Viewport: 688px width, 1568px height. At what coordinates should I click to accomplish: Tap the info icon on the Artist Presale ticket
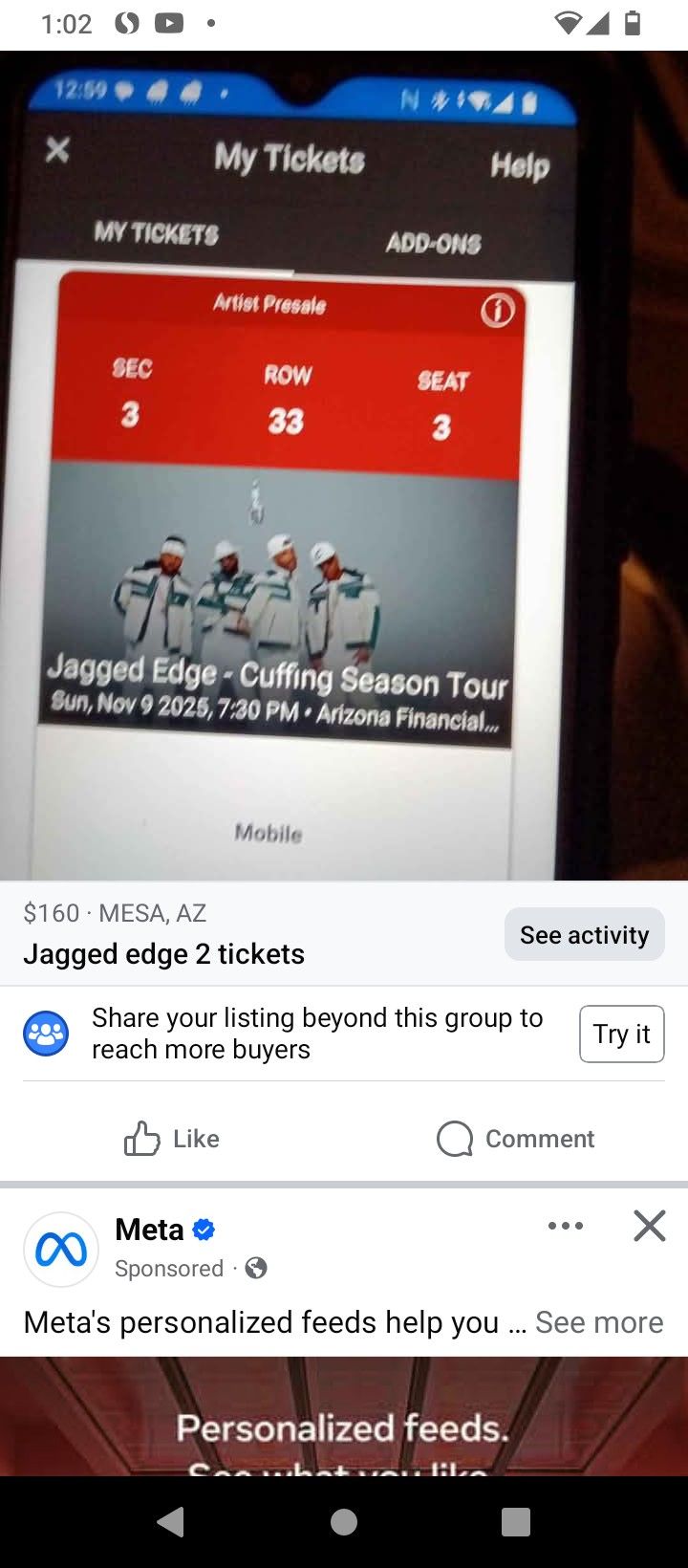(498, 312)
